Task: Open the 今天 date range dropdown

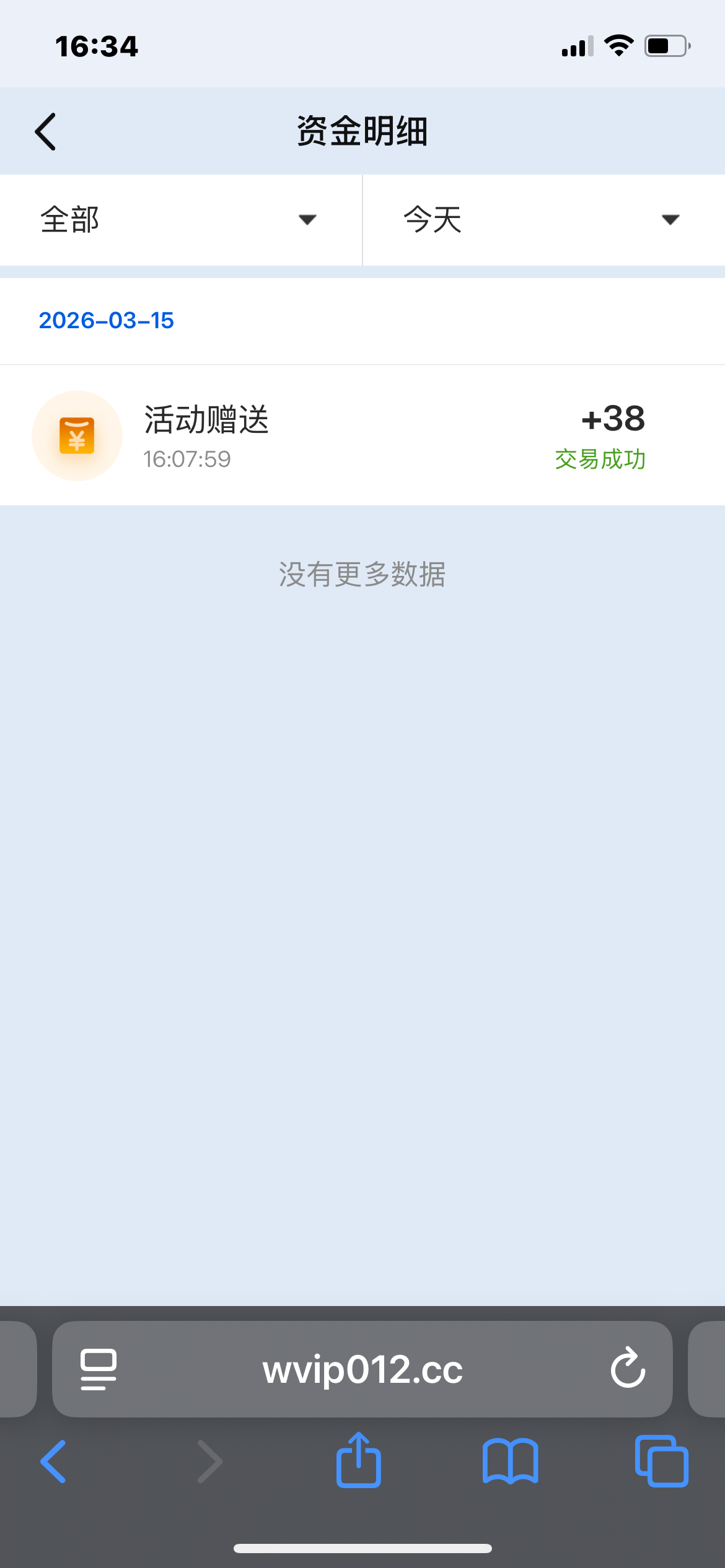Action: 543,220
